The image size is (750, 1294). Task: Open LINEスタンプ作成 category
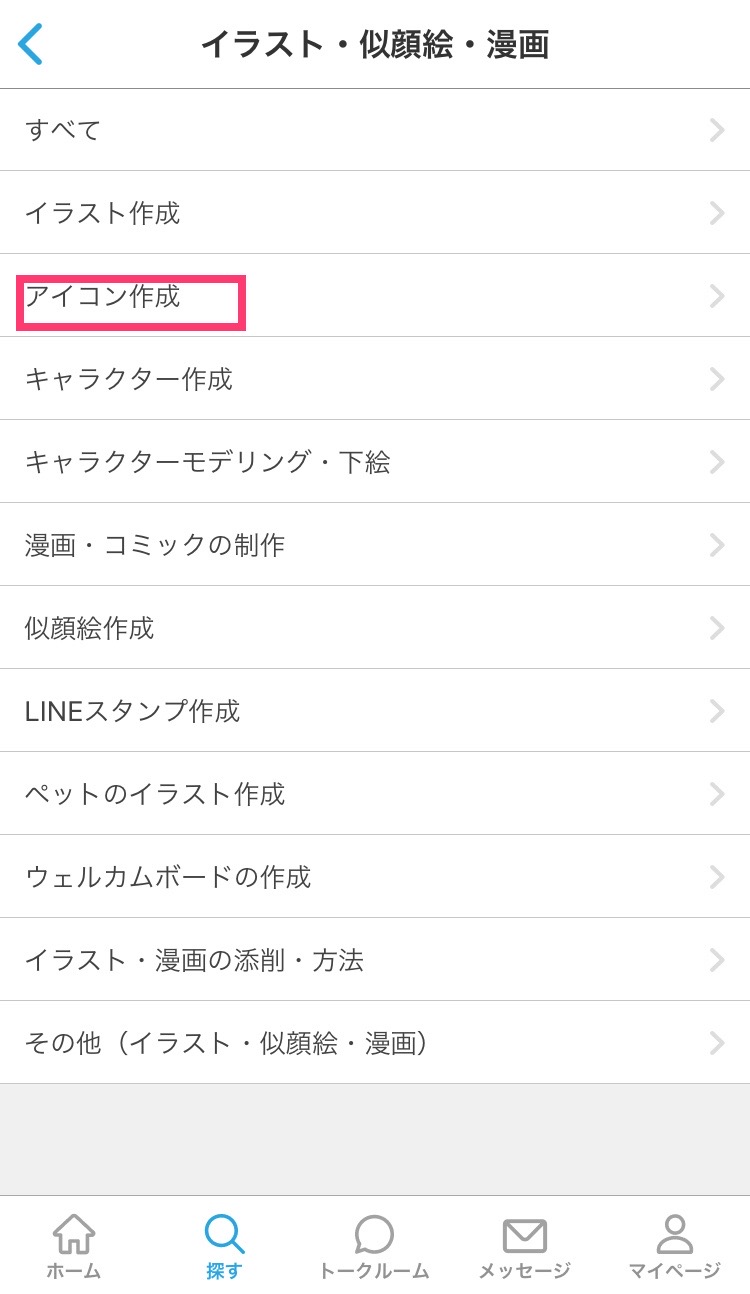tap(375, 711)
